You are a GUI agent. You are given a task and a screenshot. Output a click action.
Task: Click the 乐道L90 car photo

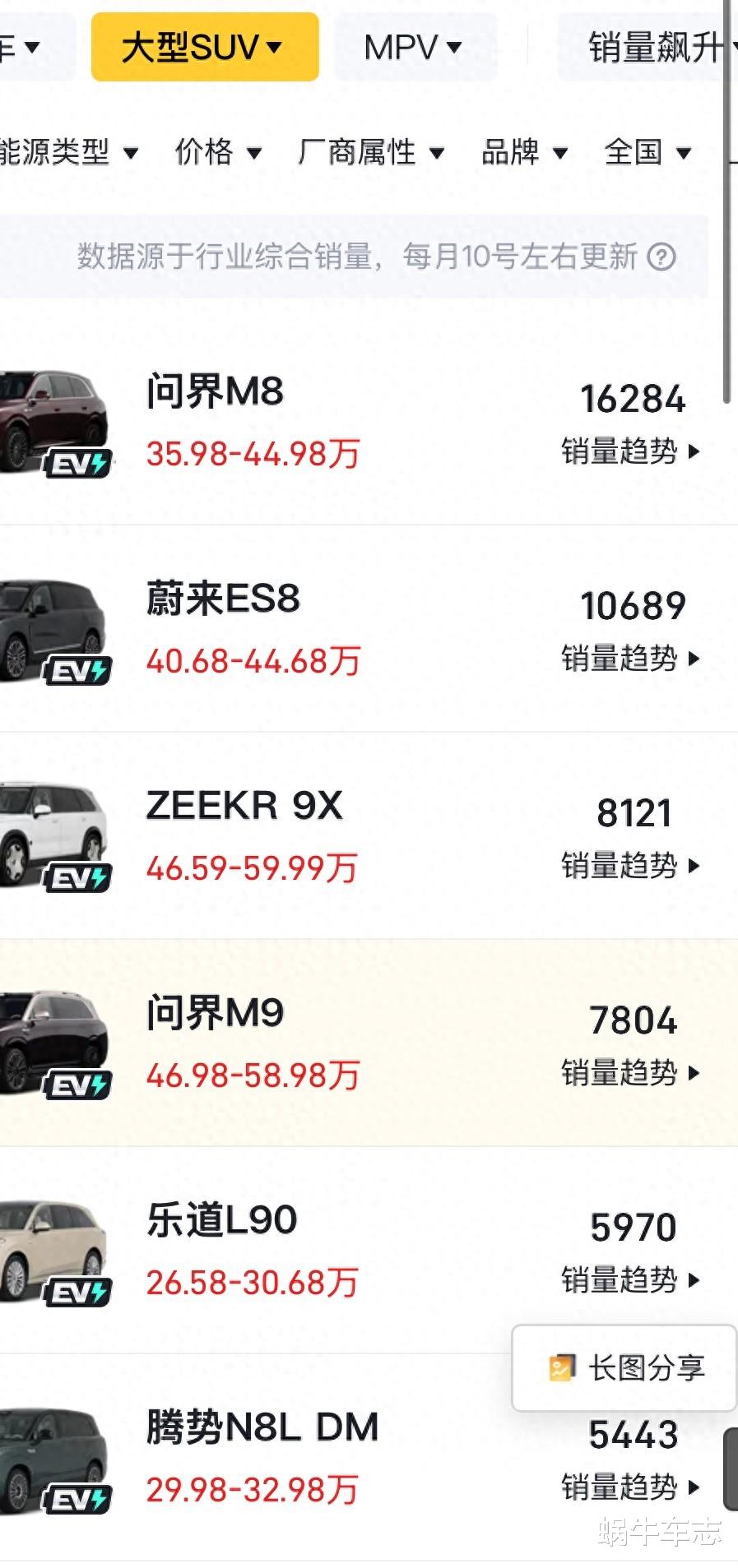[x=49, y=1250]
